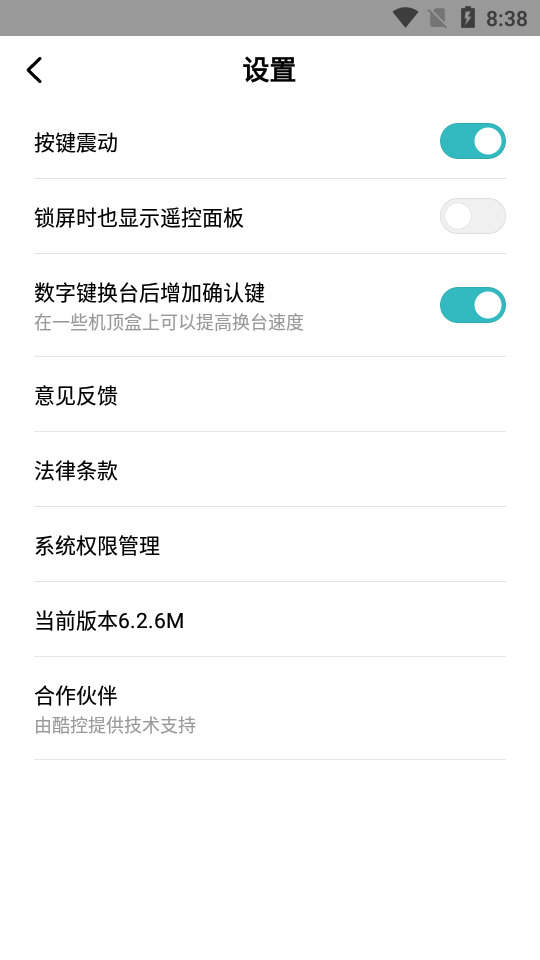Open 法律条款 legal terms
Image resolution: width=540 pixels, height=960 pixels.
(270, 470)
